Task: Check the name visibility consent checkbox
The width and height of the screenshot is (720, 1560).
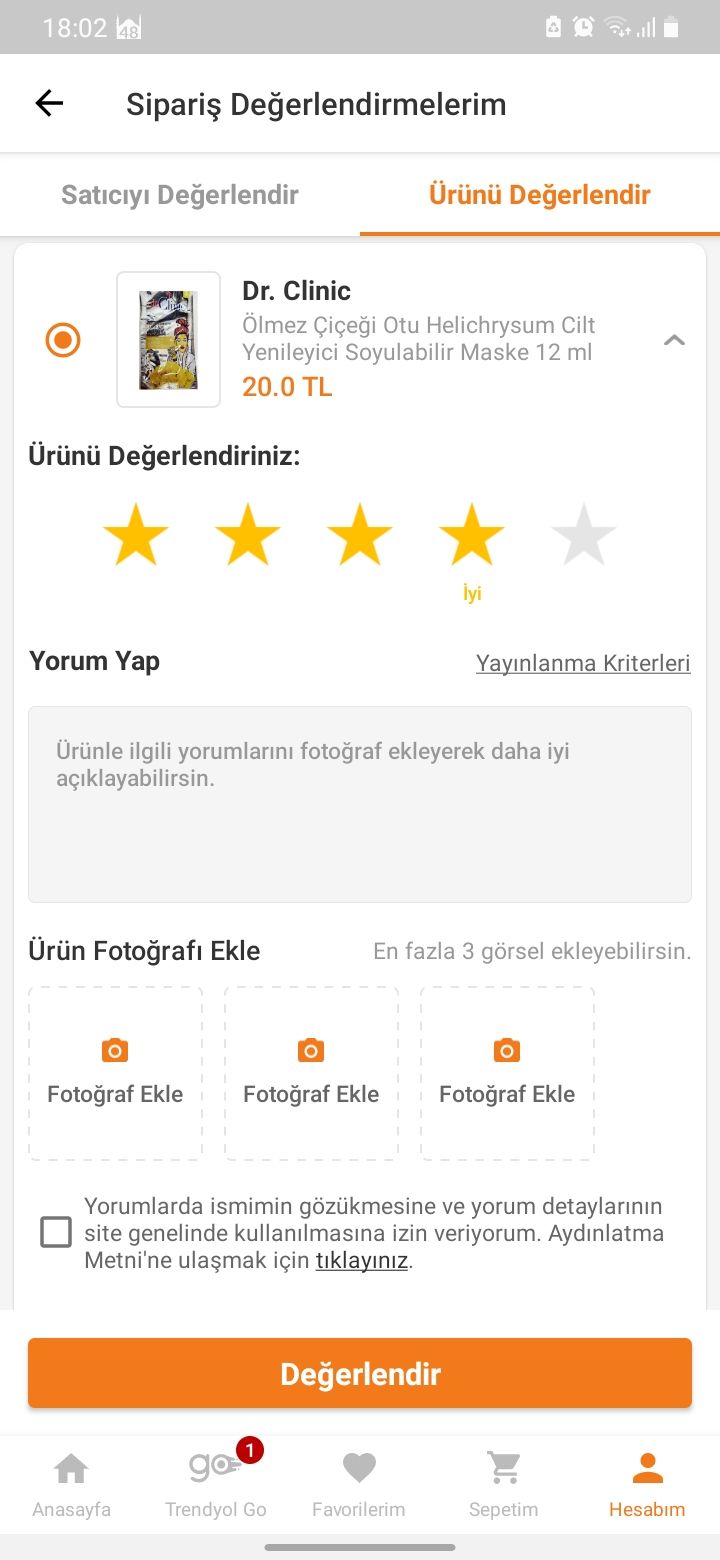Action: point(56,1232)
